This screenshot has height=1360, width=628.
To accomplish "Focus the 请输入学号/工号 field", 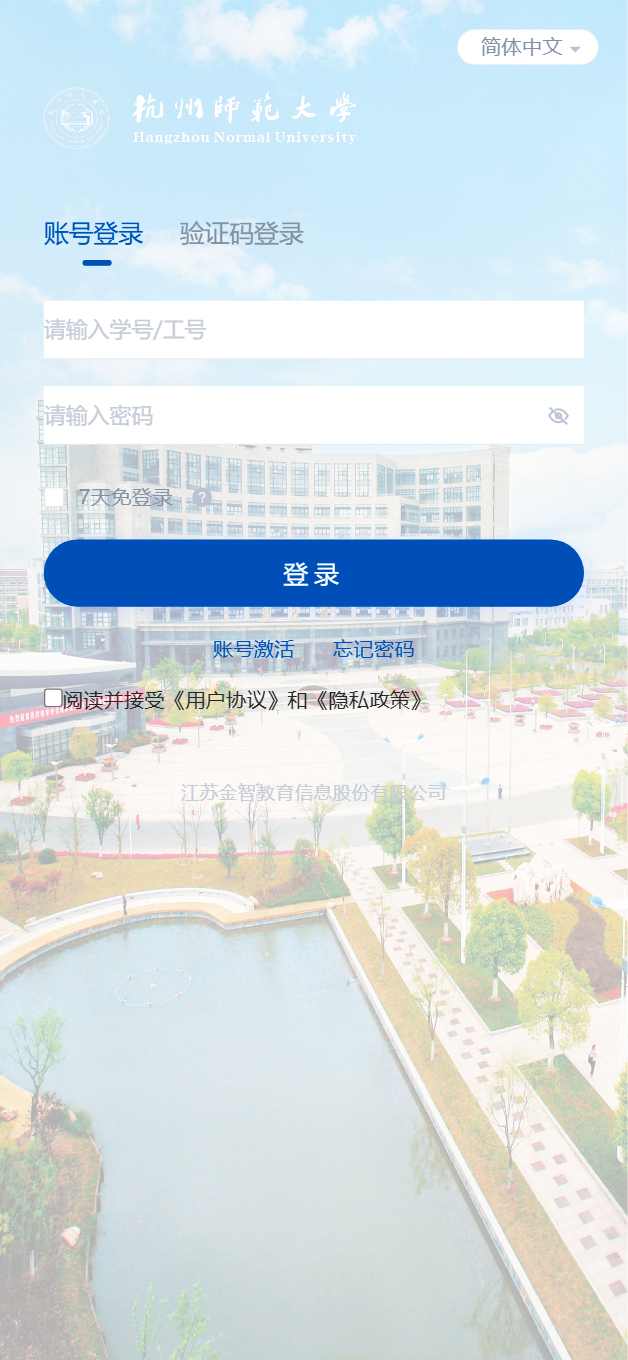I will coord(313,330).
